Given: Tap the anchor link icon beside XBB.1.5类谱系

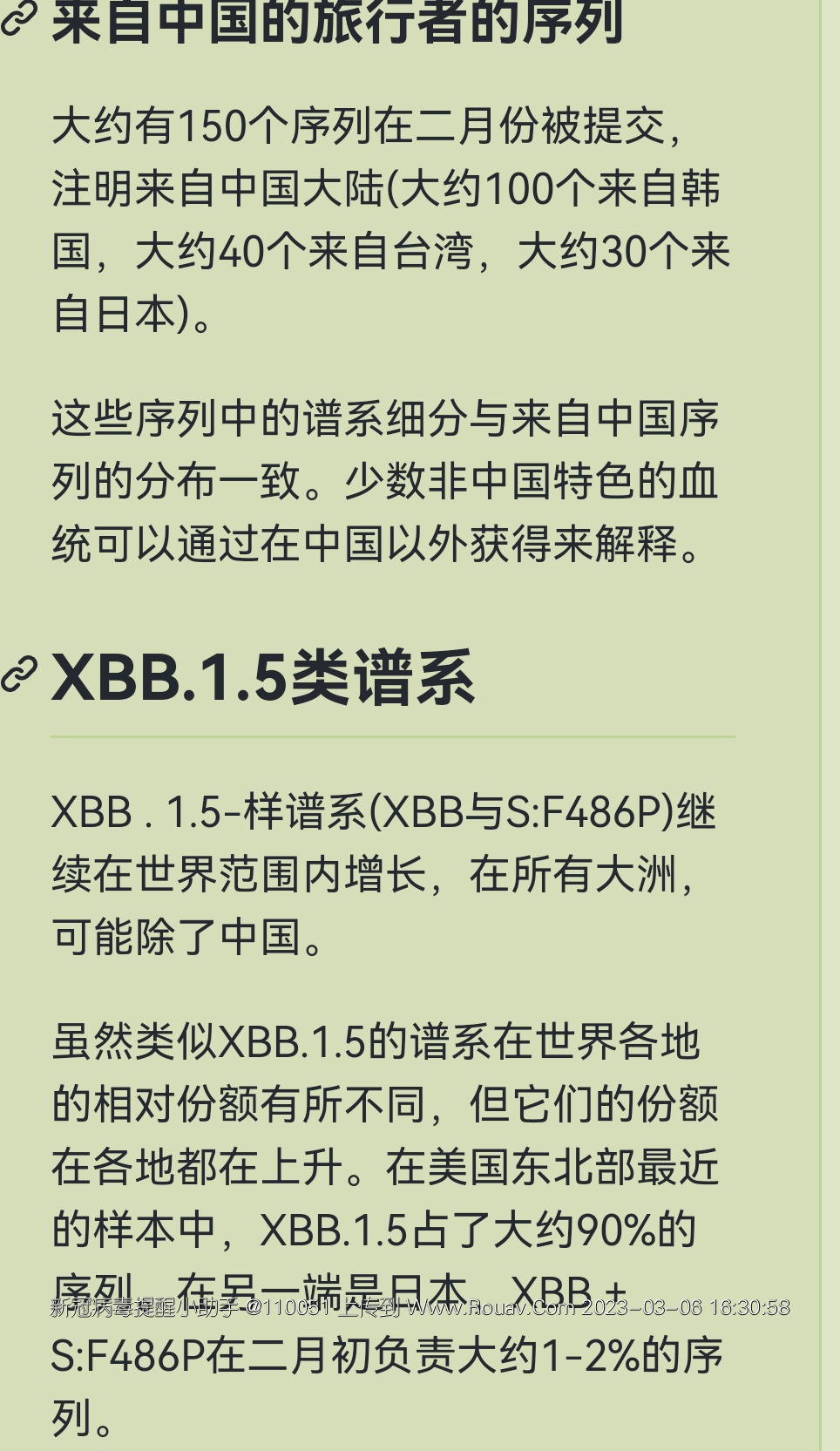Looking at the screenshot, I should click(x=19, y=675).
